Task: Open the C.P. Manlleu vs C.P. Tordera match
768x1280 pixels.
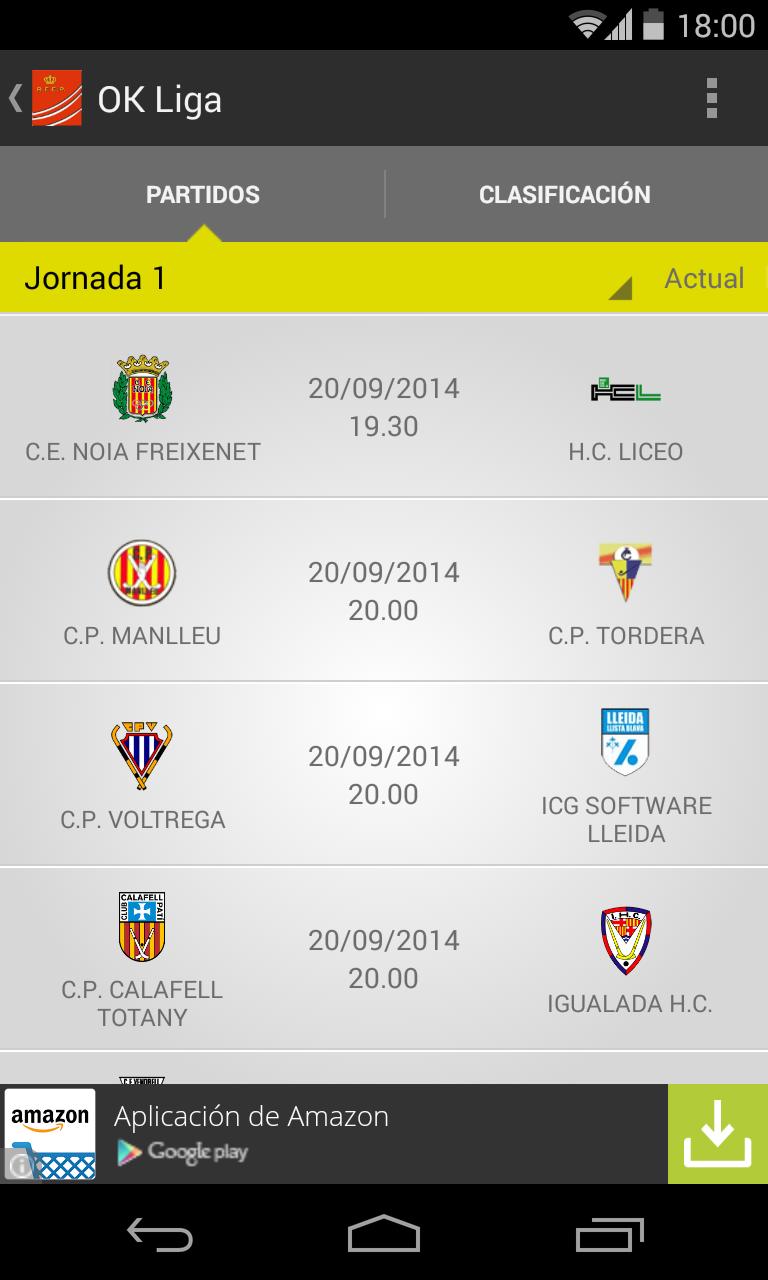Action: pyautogui.click(x=384, y=591)
